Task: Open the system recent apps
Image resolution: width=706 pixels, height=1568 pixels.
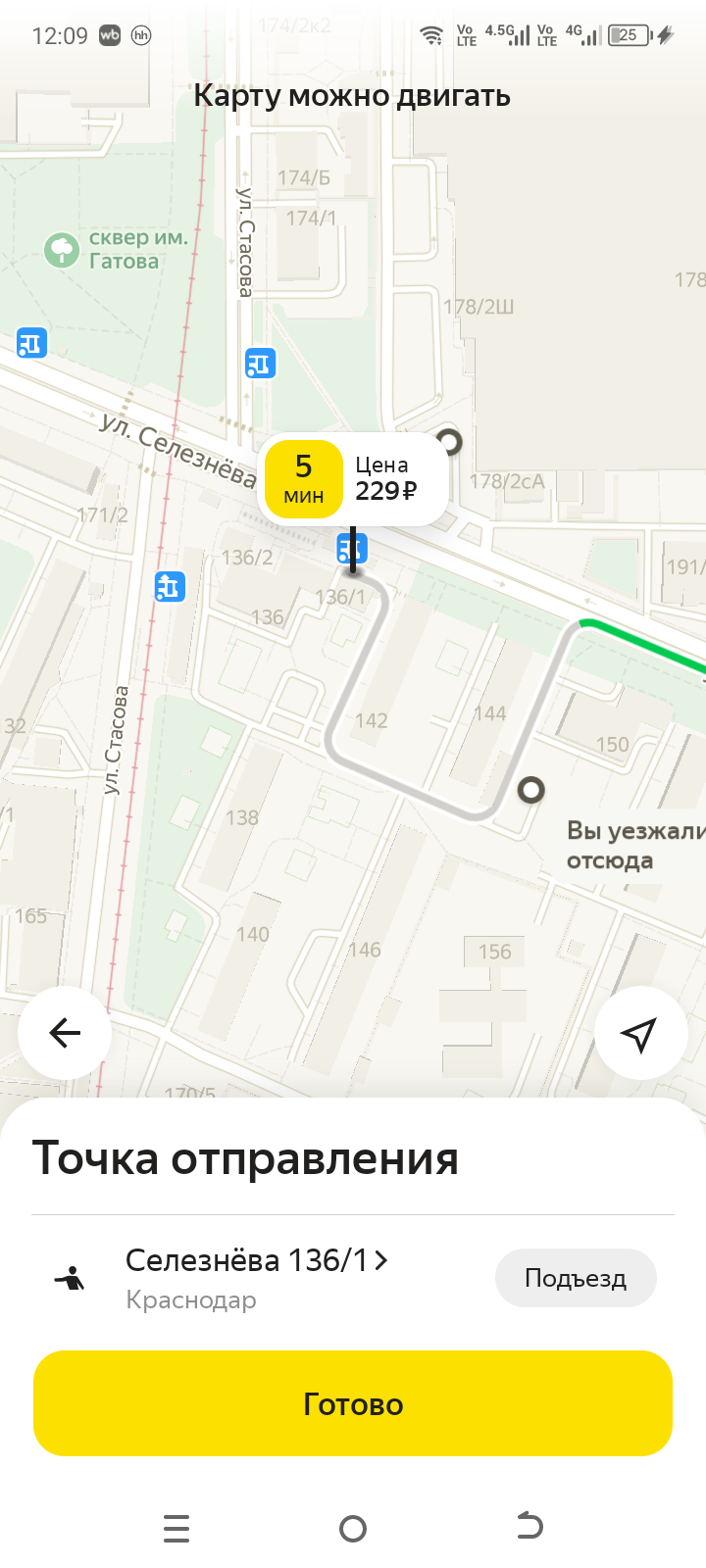Action: coord(176,1528)
